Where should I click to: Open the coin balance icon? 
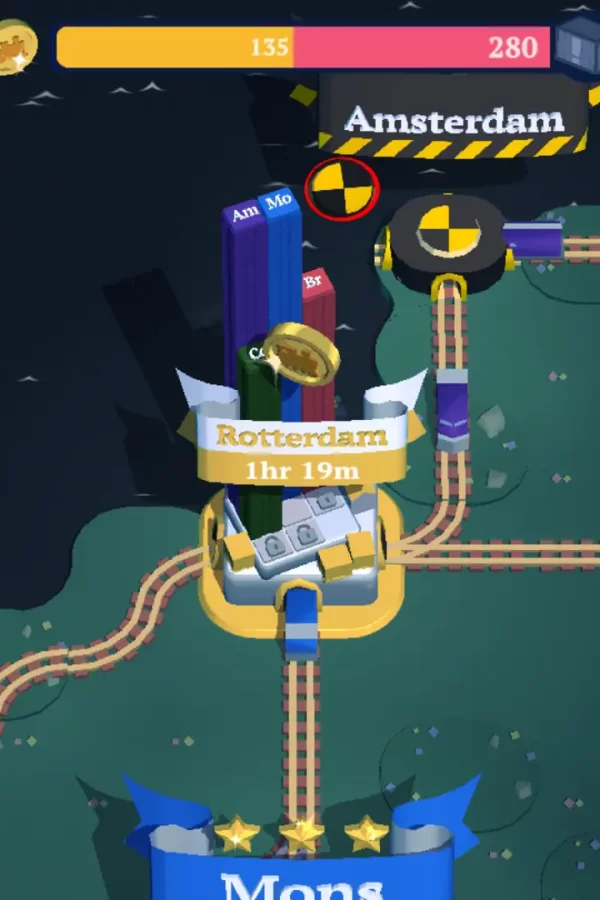tap(14, 46)
